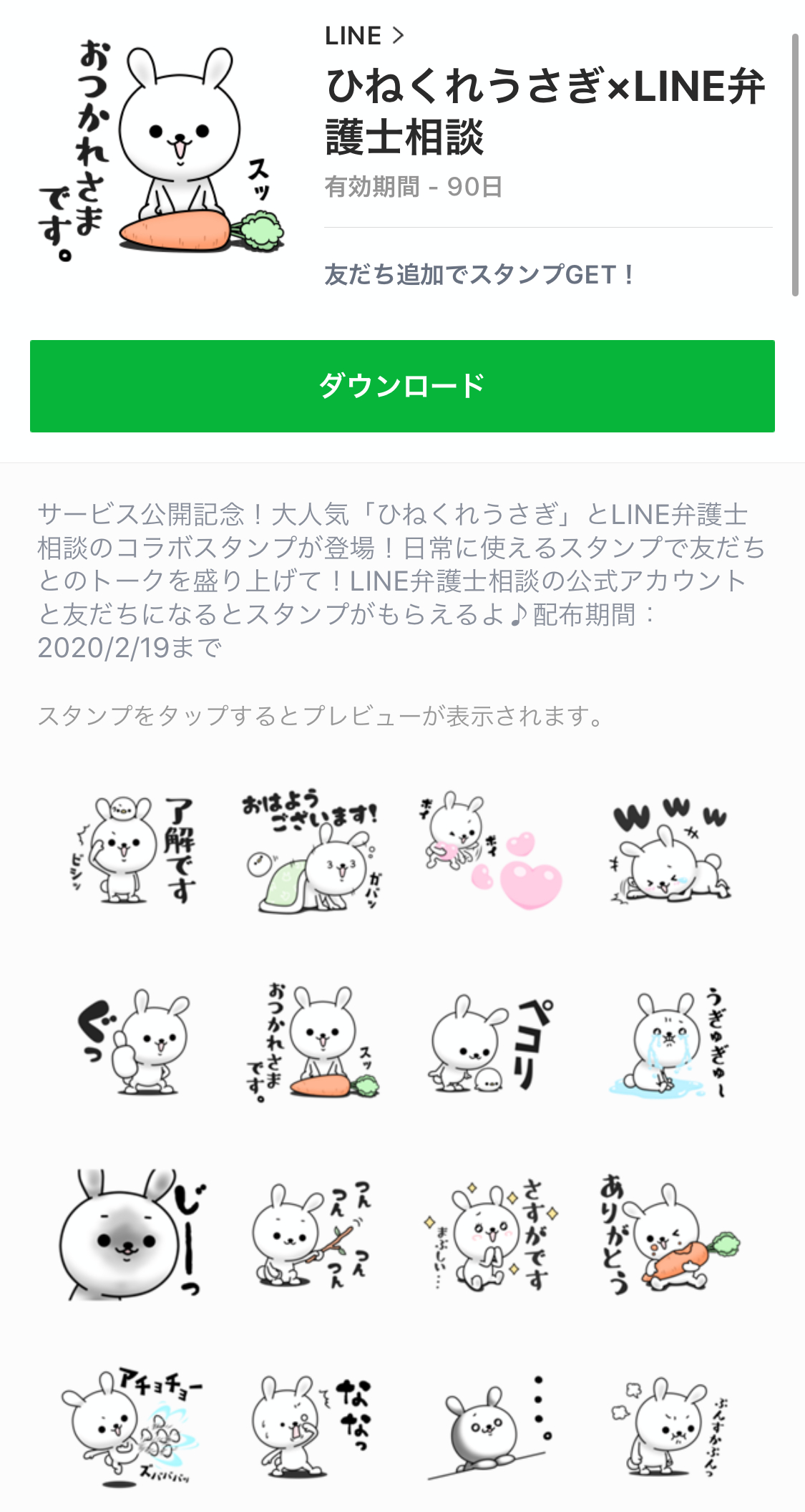This screenshot has width=805, height=1512.
Task: Preview the crying うぎゅぎゅー sticker
Action: click(670, 1042)
